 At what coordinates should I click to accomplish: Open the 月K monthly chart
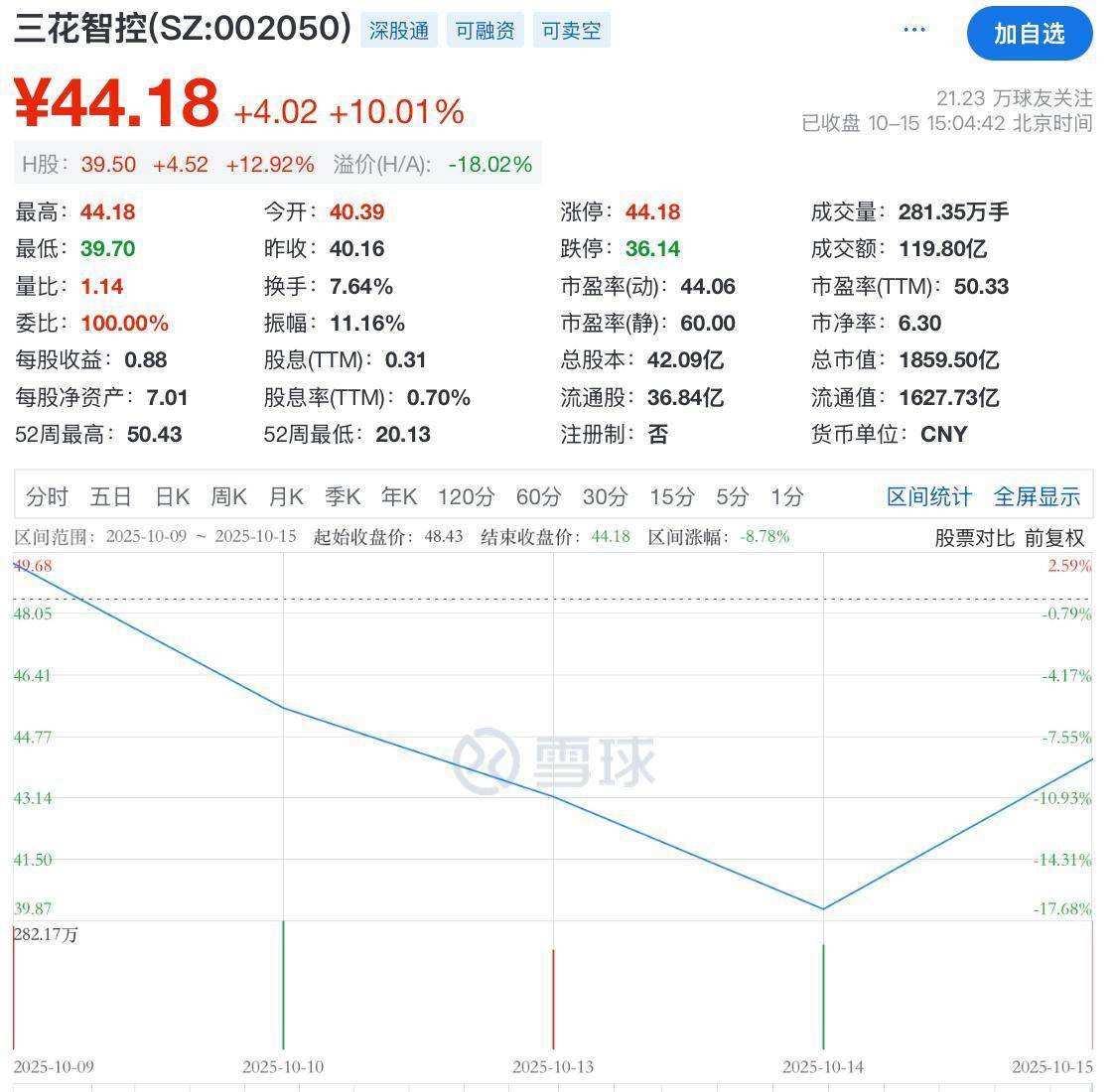point(286,496)
